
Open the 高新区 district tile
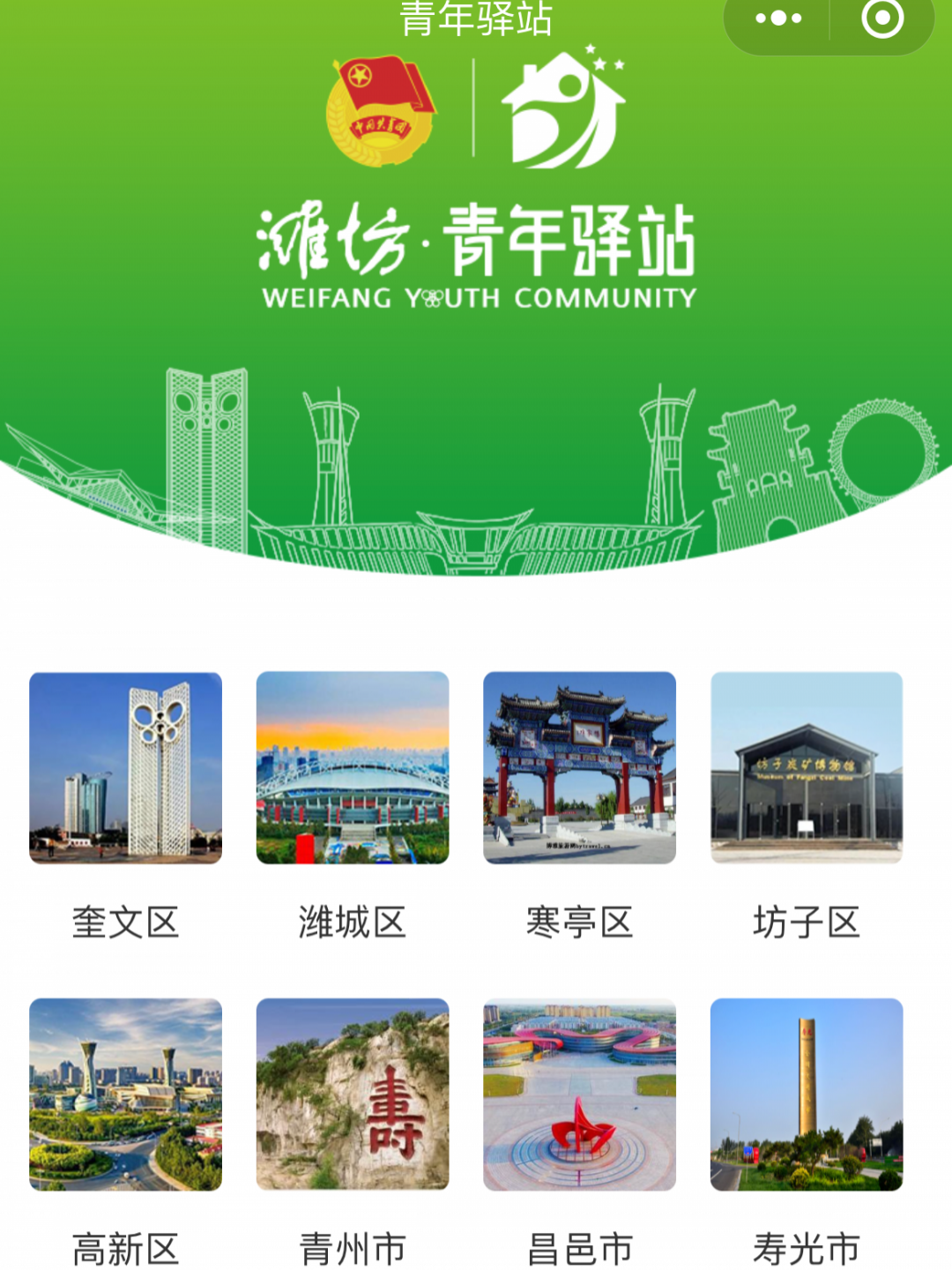point(125,1094)
